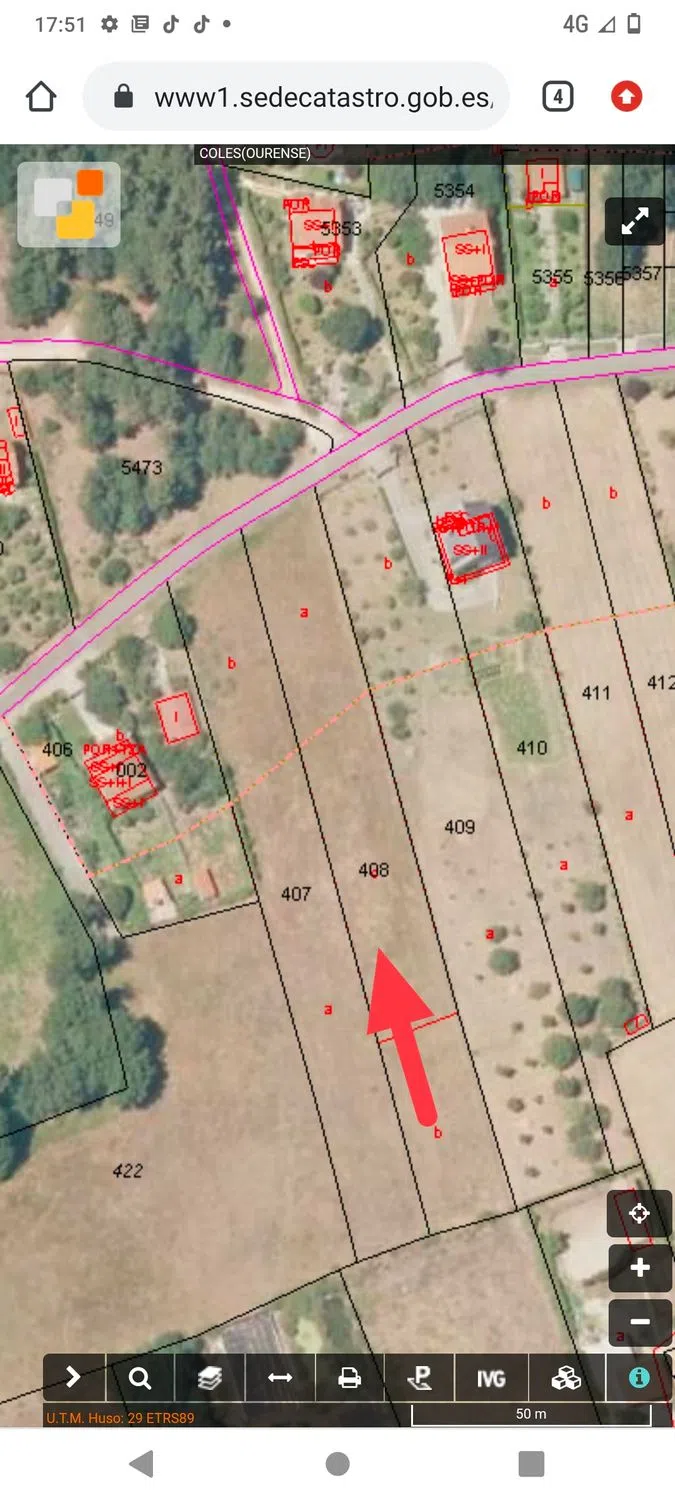Print the current map view

[x=349, y=1378]
